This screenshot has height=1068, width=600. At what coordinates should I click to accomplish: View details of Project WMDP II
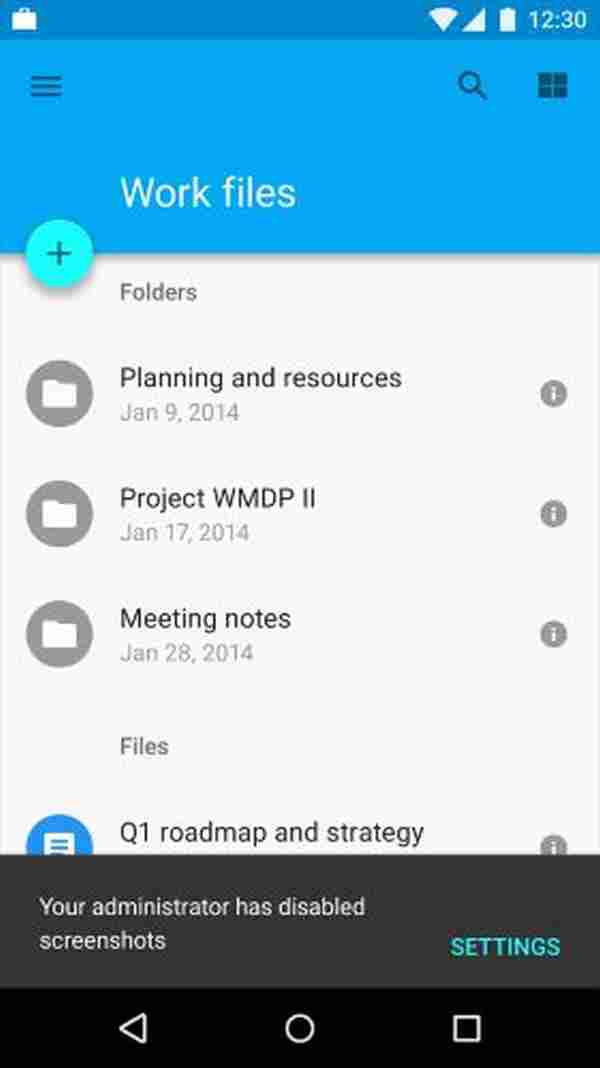(553, 514)
